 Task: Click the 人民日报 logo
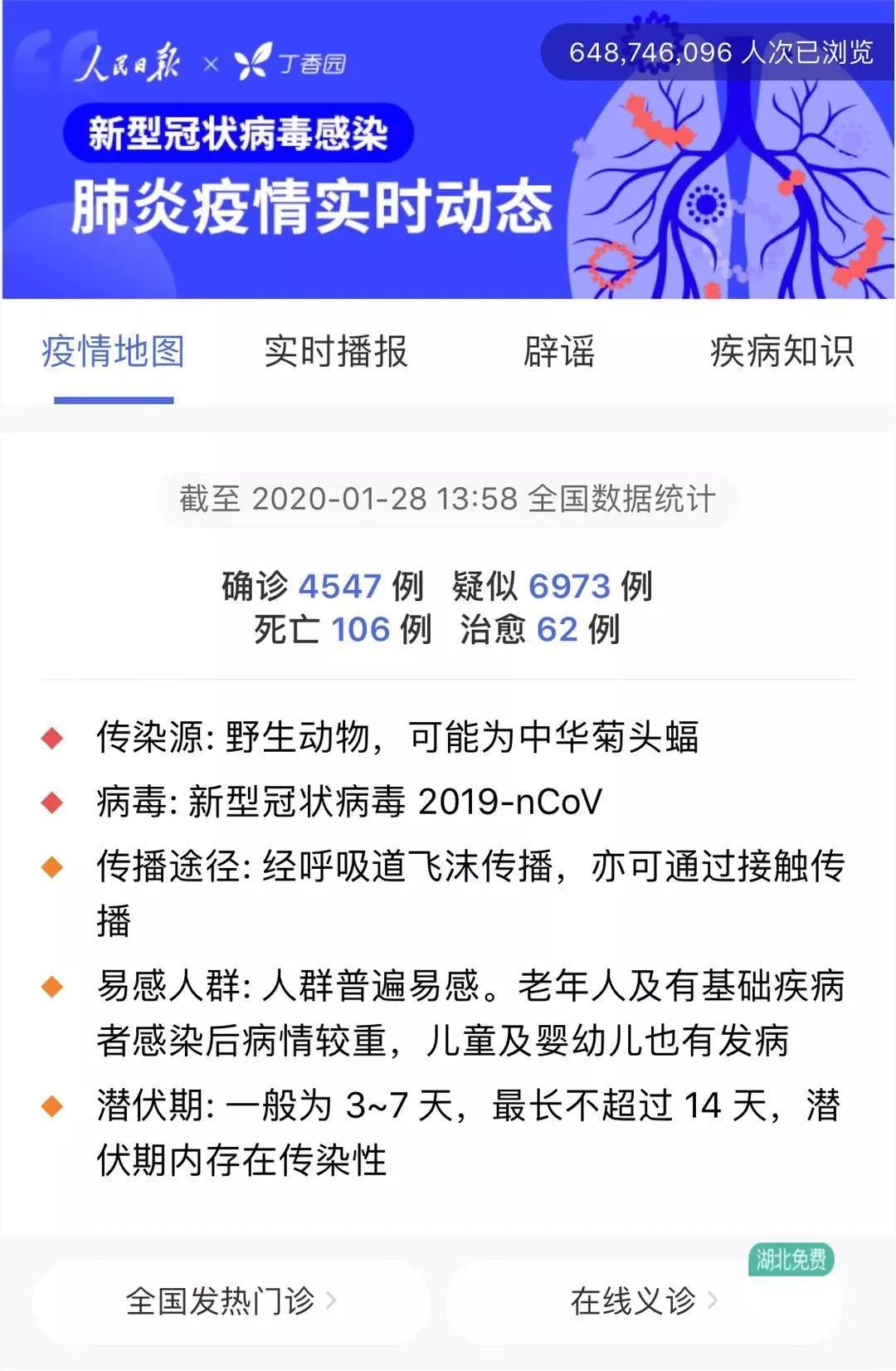click(x=133, y=58)
